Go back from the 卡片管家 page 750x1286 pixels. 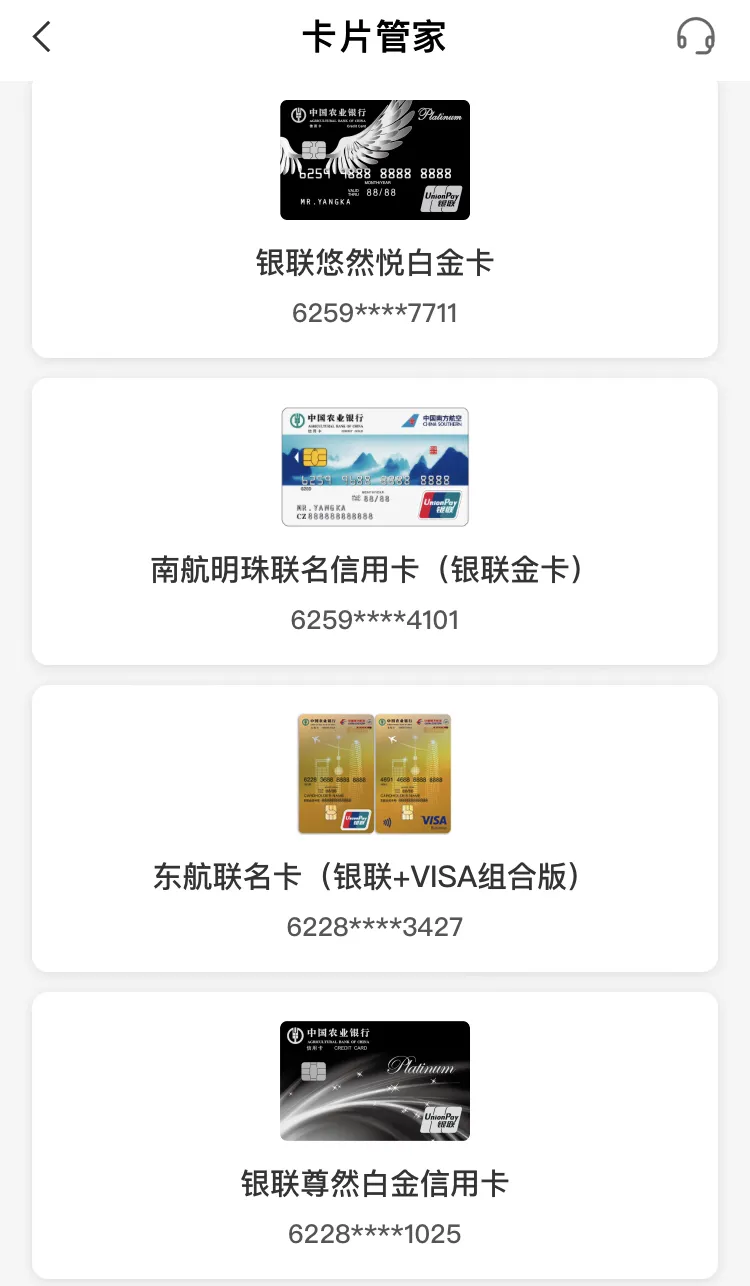41,37
